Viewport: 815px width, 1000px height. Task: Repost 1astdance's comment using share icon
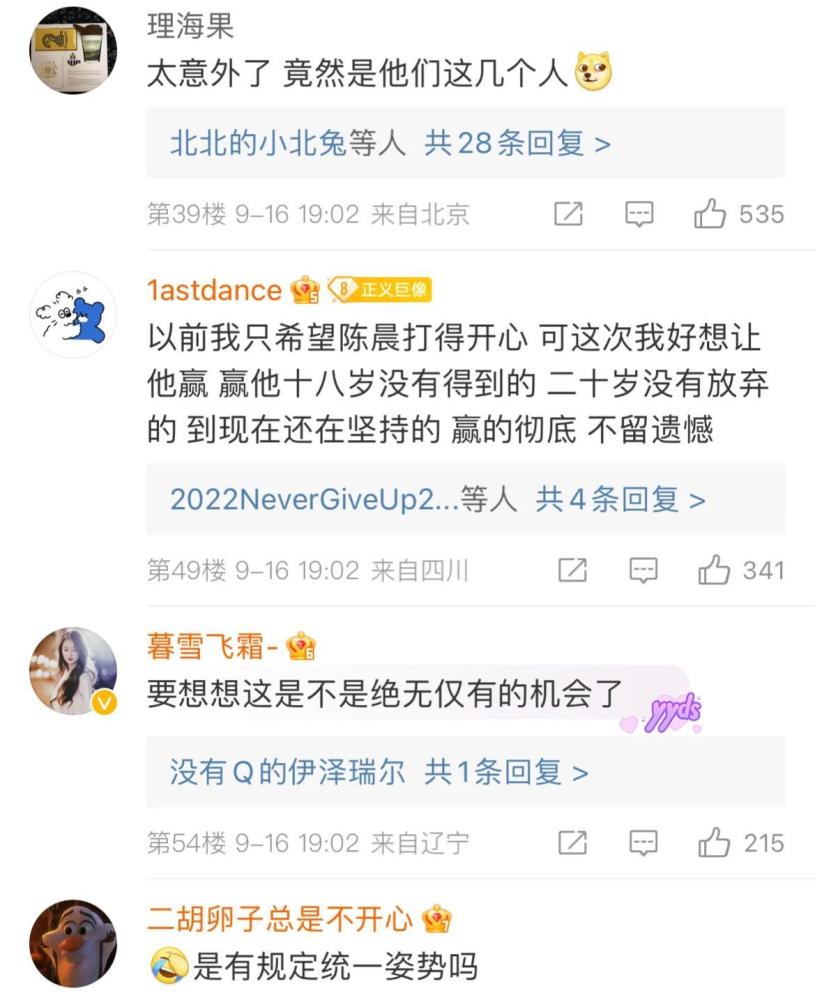571,571
